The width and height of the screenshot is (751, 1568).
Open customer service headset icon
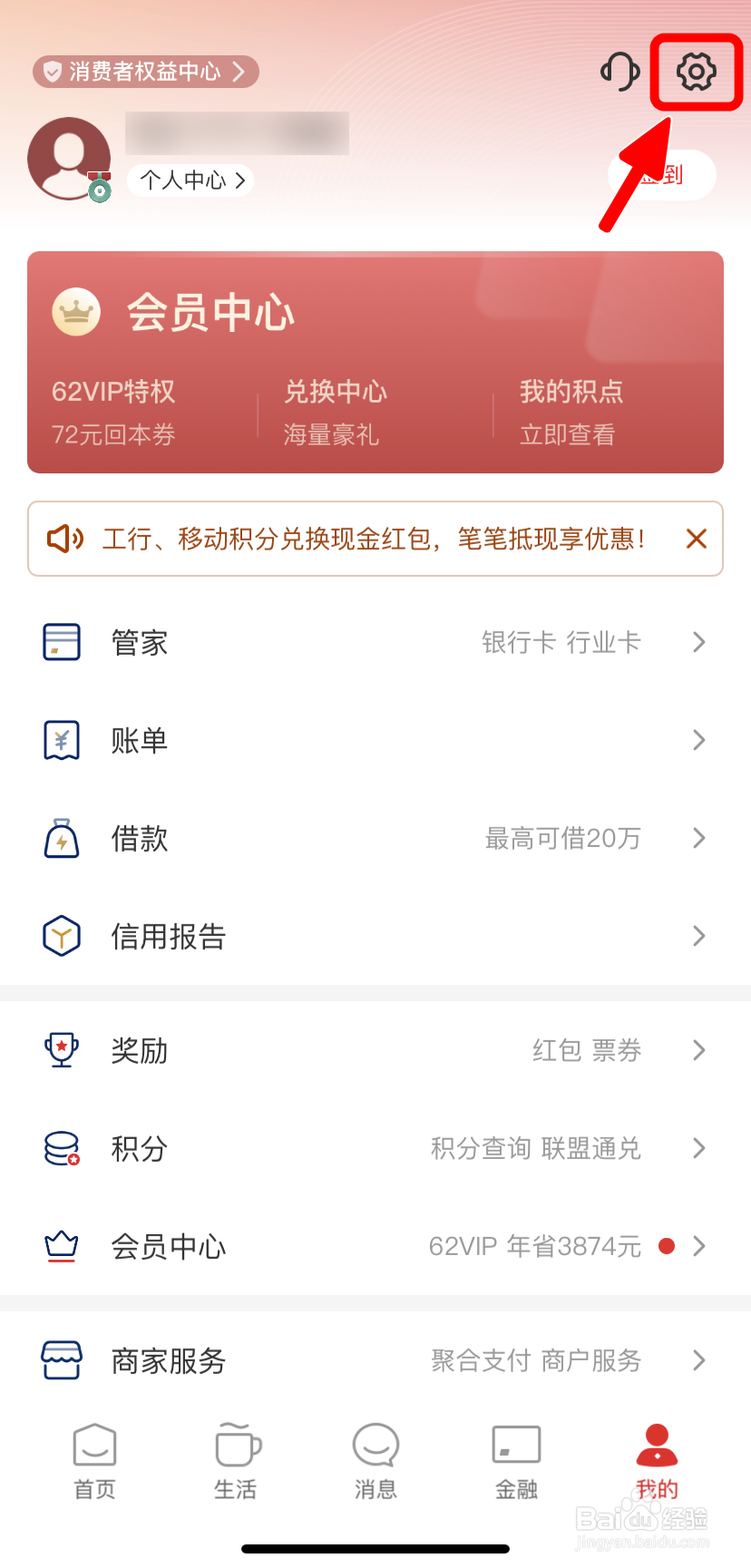620,72
